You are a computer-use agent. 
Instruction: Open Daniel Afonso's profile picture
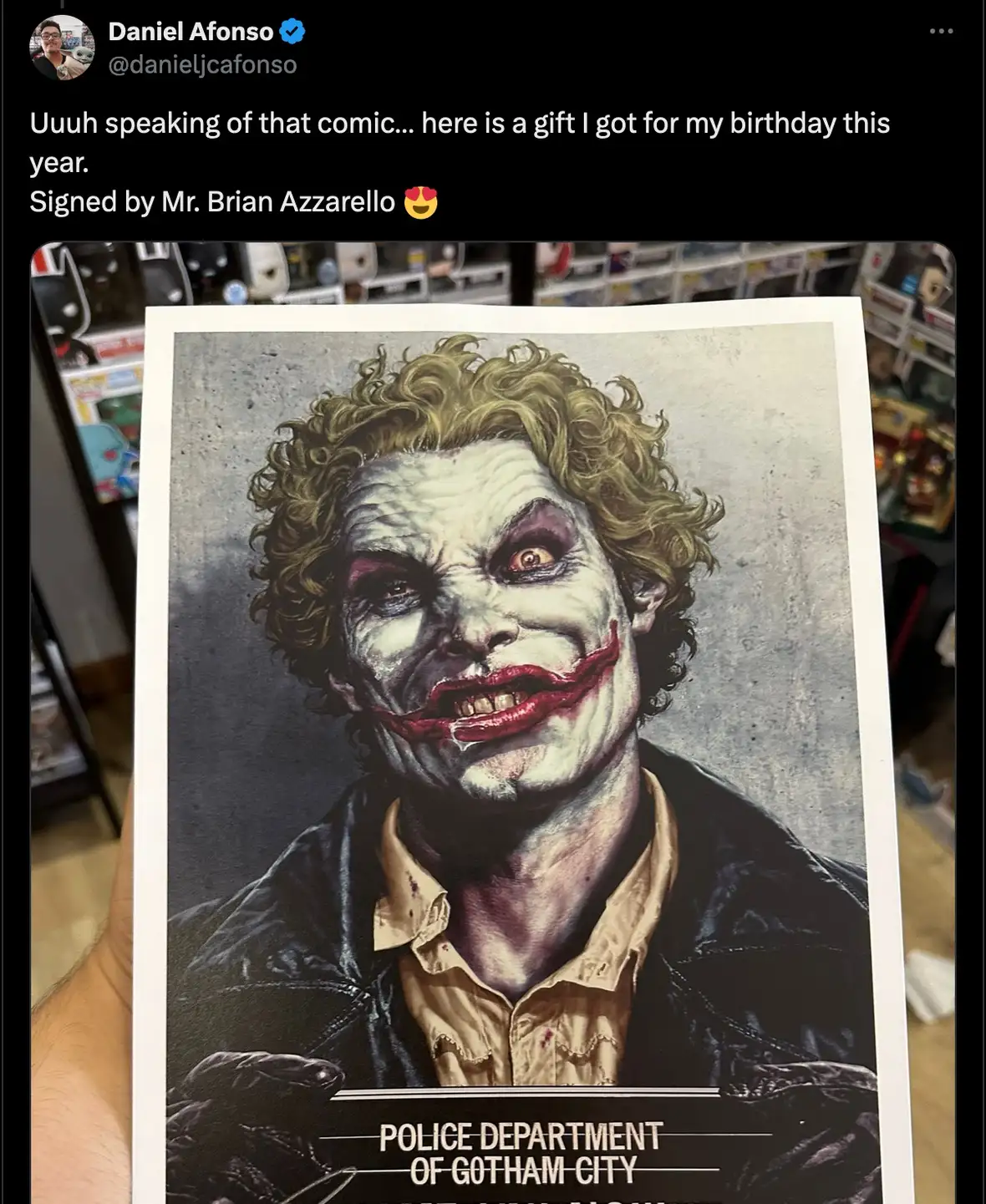[62, 48]
